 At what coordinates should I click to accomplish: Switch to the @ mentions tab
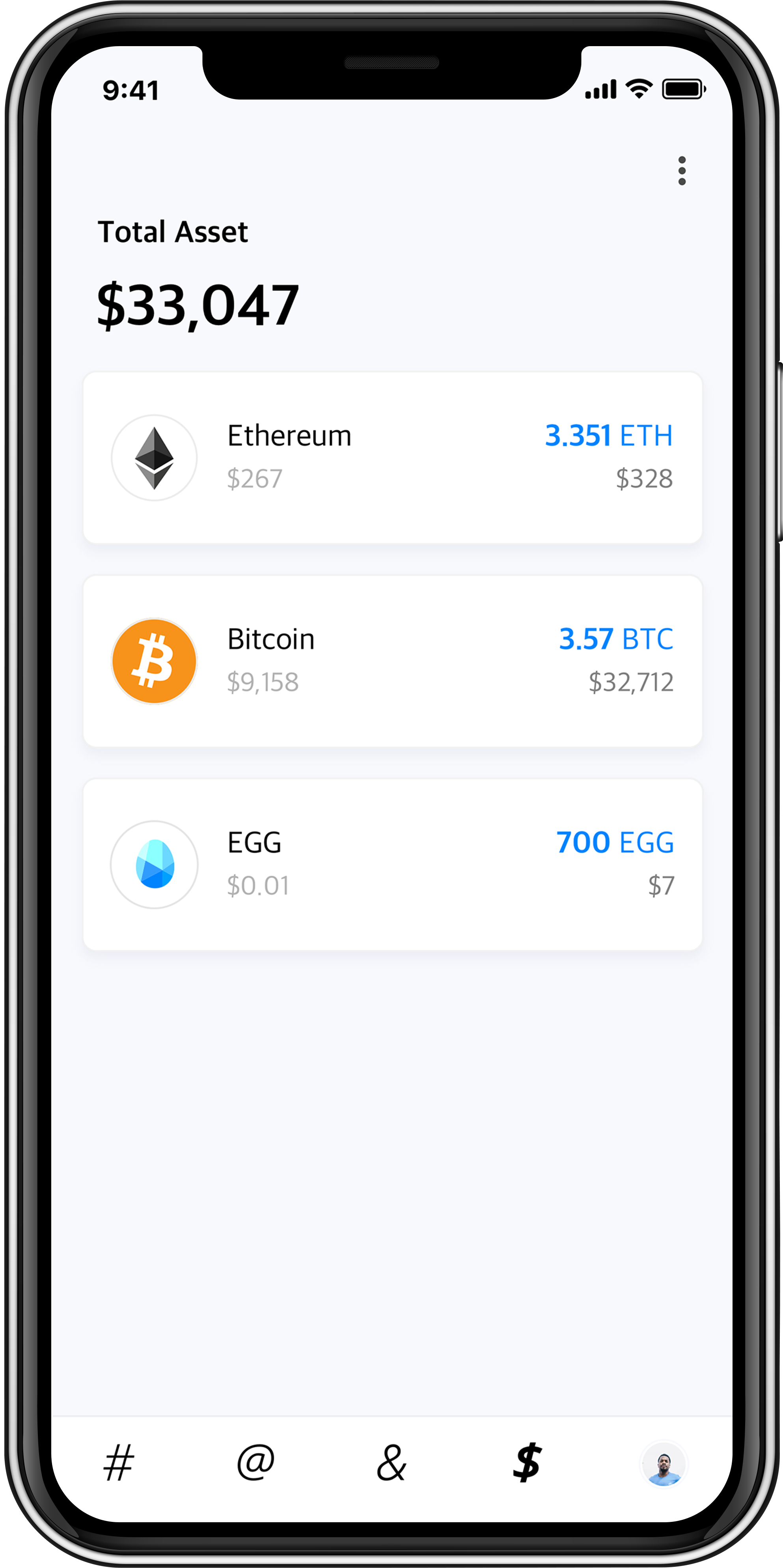click(x=255, y=1463)
